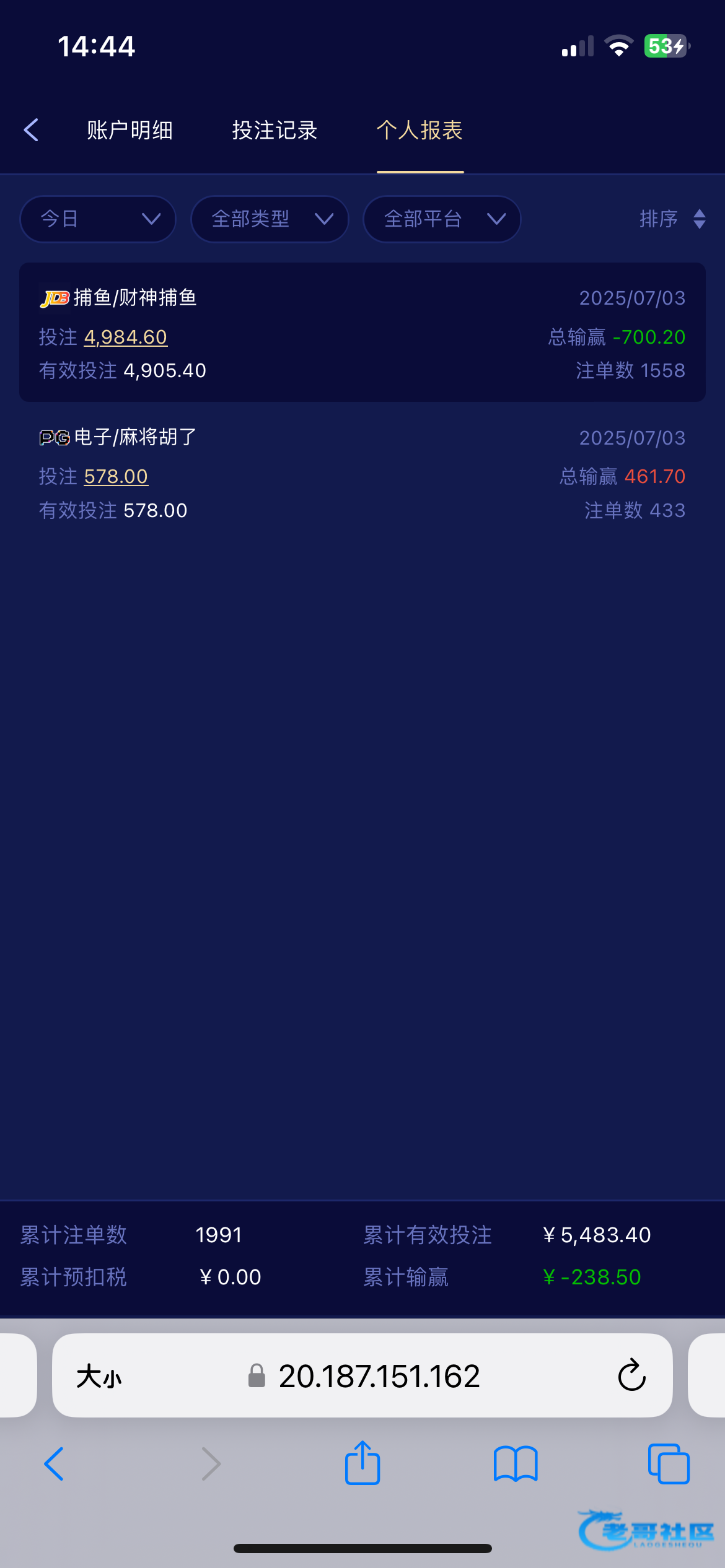Image resolution: width=725 pixels, height=1568 pixels.
Task: Expand the 今日 date dropdown
Action: coord(98,219)
